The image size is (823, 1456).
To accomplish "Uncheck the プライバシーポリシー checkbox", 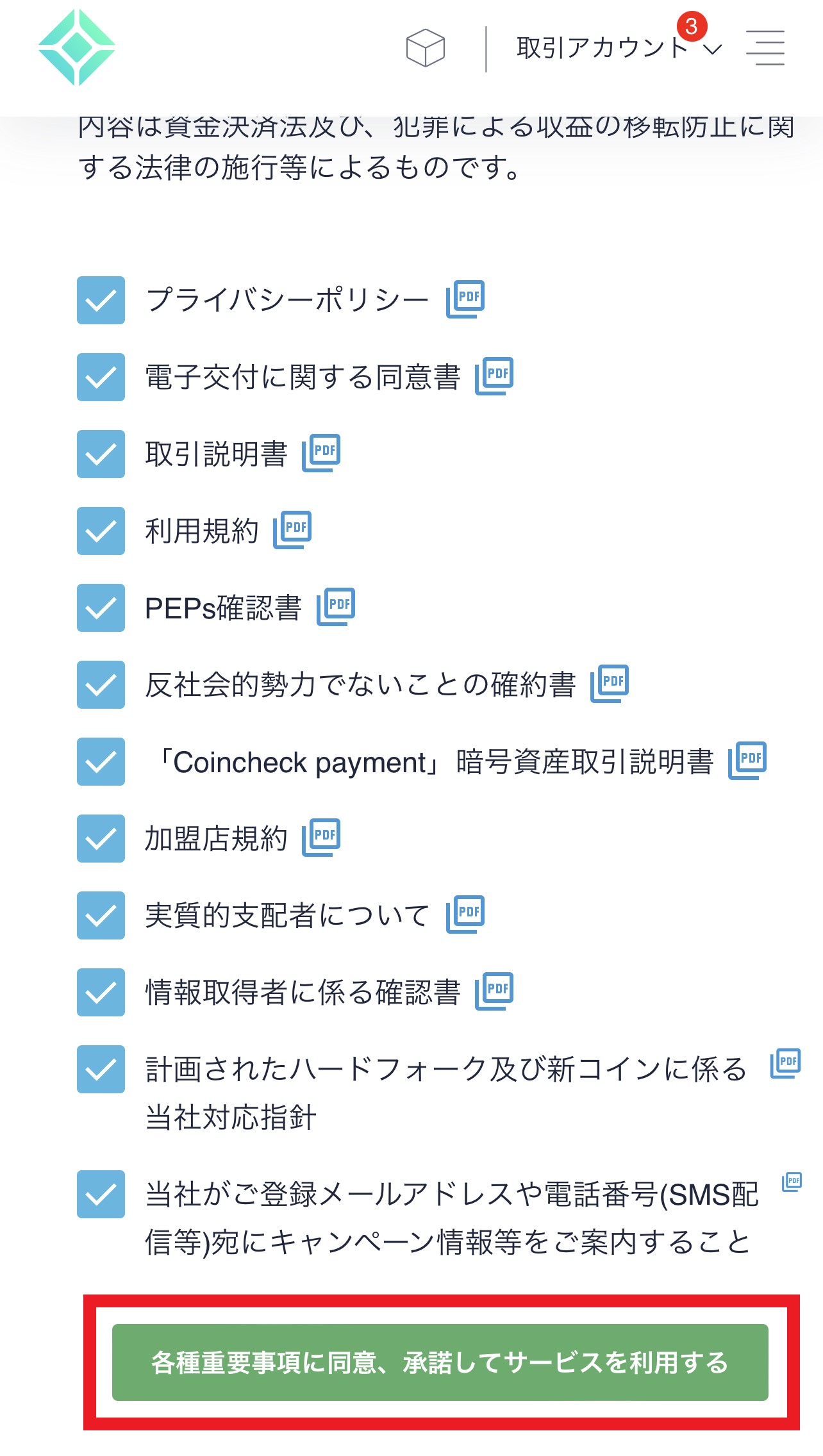I will [x=101, y=300].
